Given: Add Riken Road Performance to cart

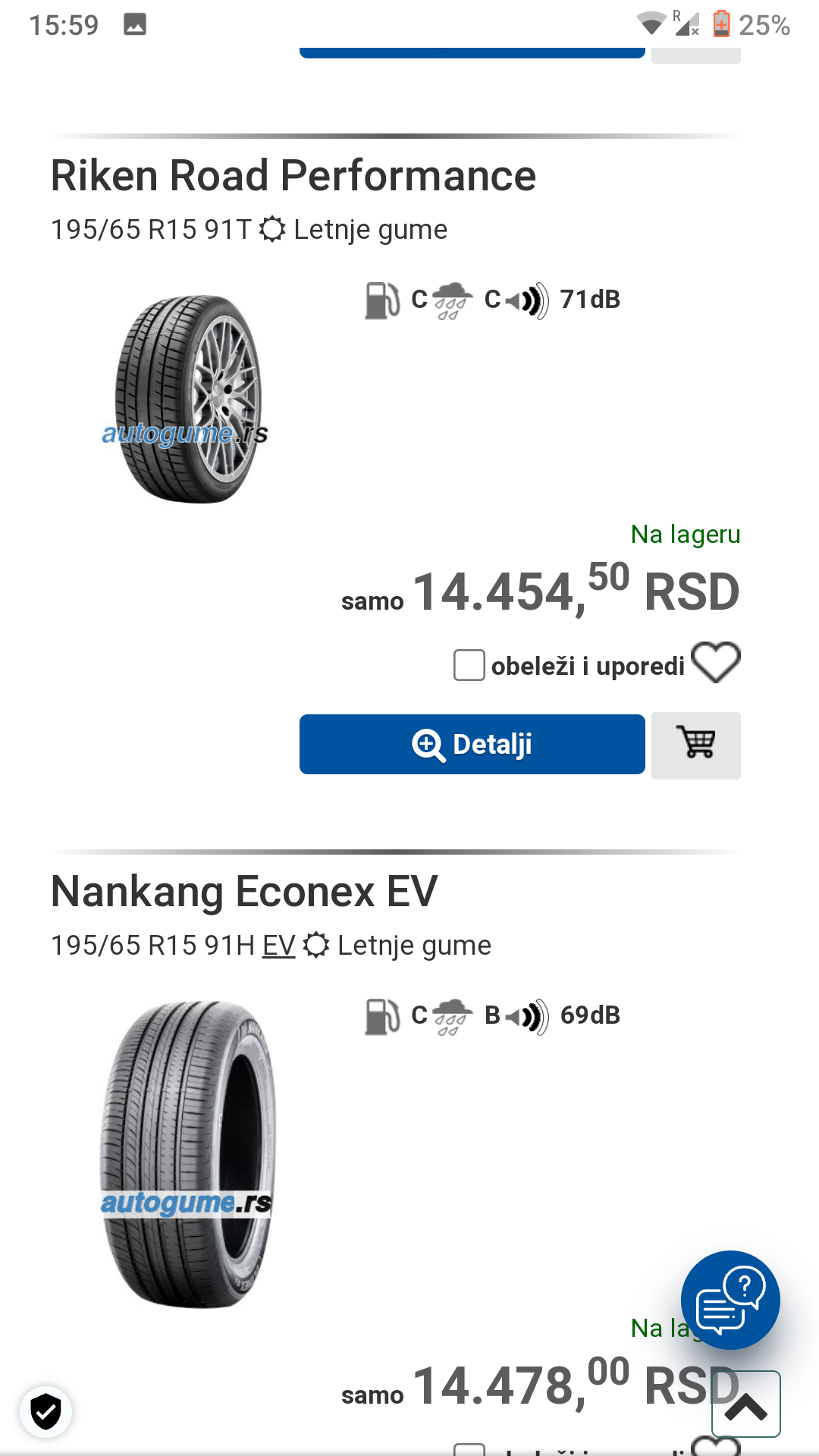Looking at the screenshot, I should (696, 745).
